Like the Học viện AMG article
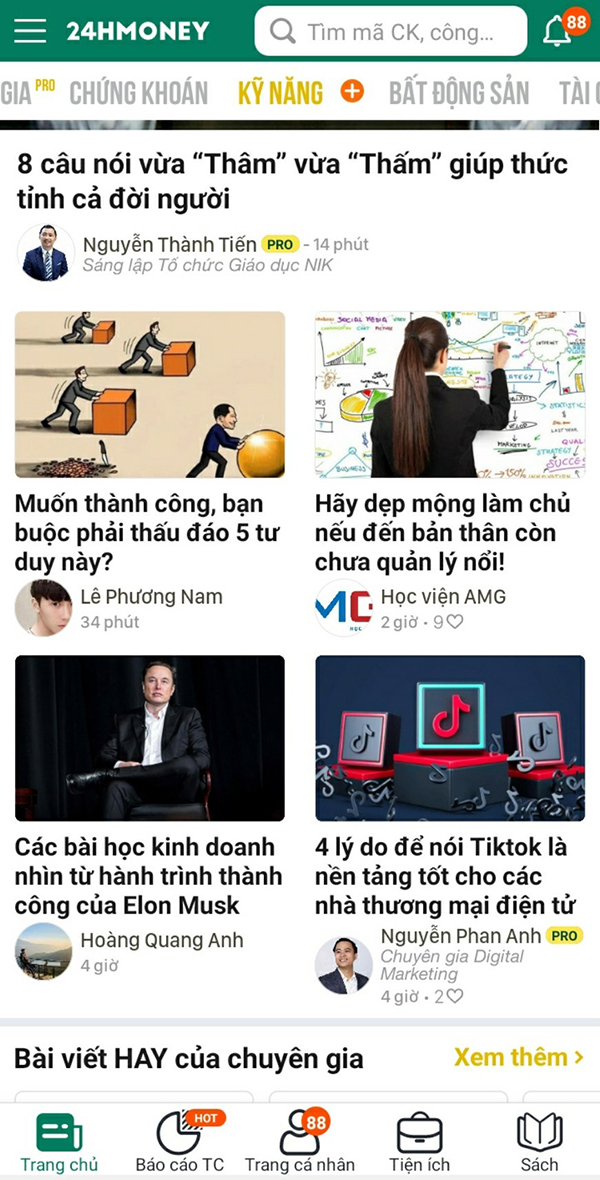600x1180 pixels. (x=455, y=622)
